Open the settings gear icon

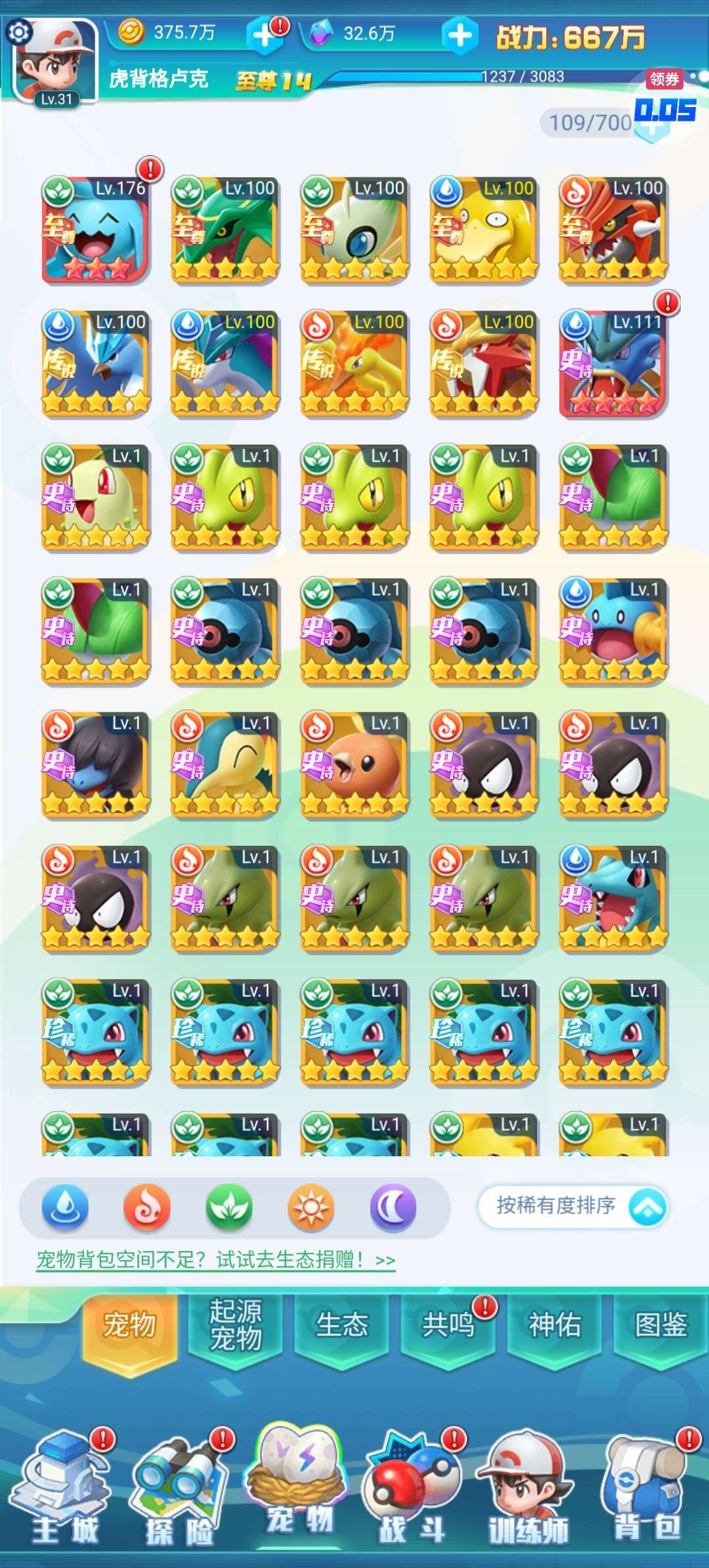tap(19, 31)
